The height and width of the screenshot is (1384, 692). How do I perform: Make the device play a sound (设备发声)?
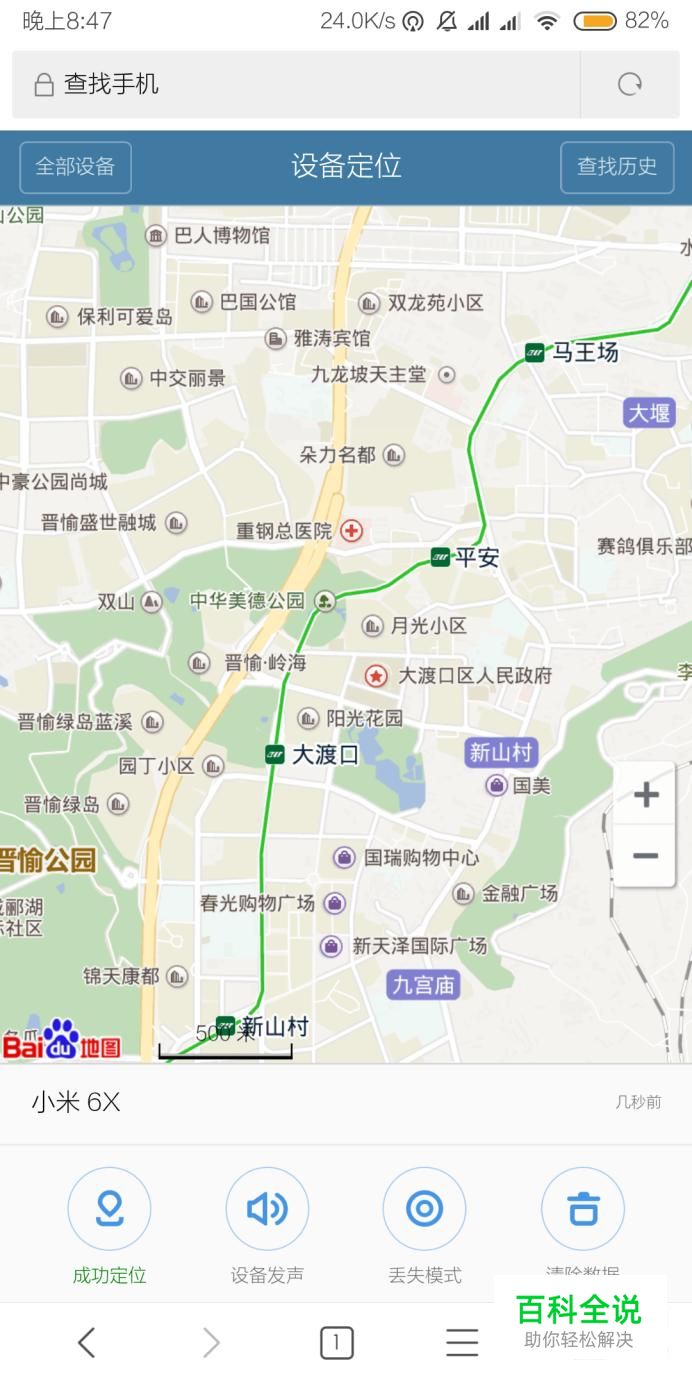[267, 1210]
